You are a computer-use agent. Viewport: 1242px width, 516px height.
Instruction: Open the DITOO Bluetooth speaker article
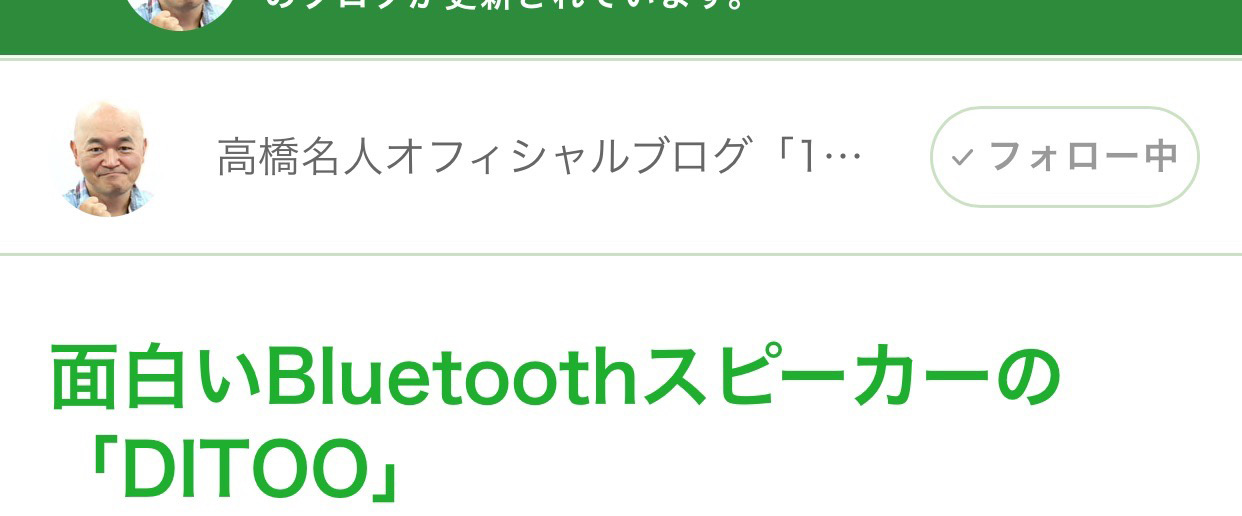pyautogui.click(x=553, y=420)
